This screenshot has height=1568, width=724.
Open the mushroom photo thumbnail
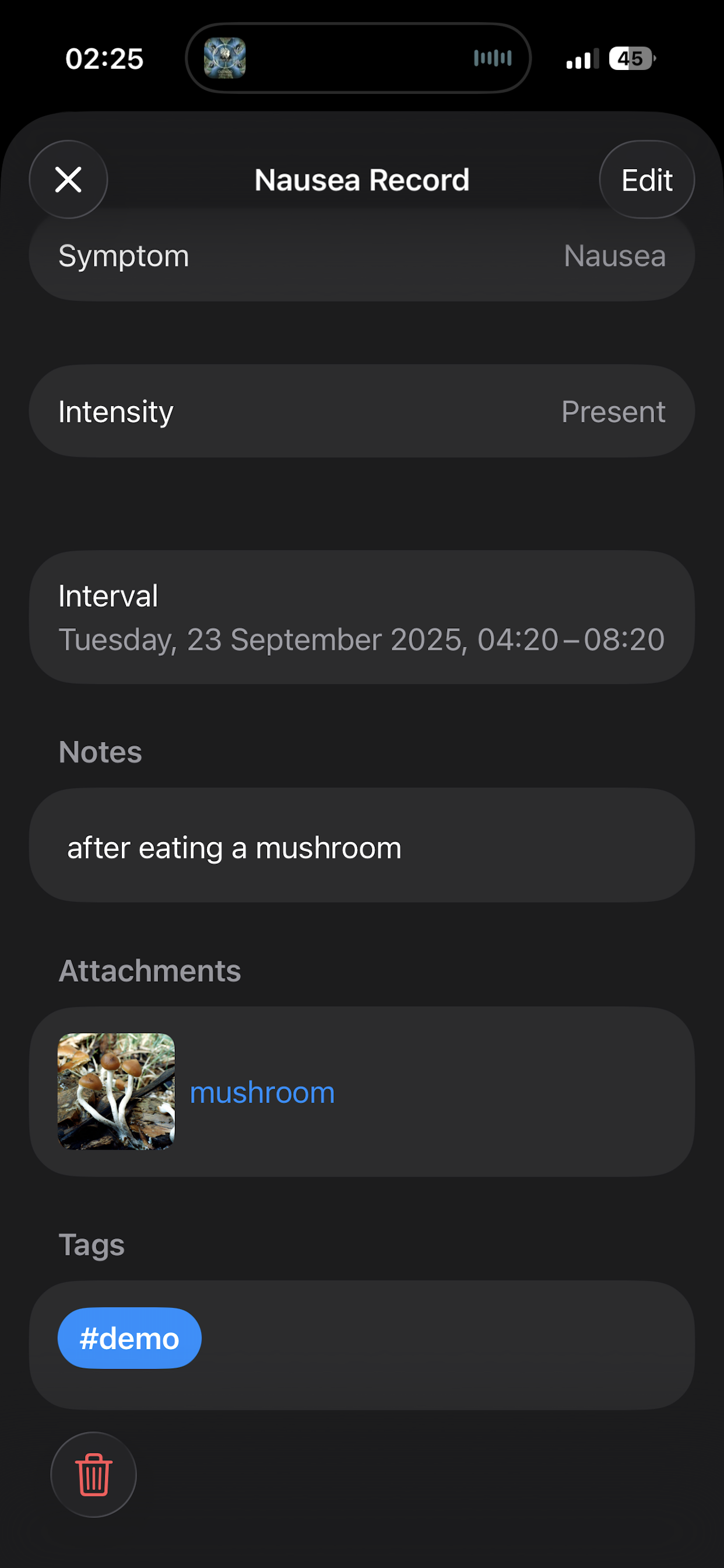(x=116, y=1091)
